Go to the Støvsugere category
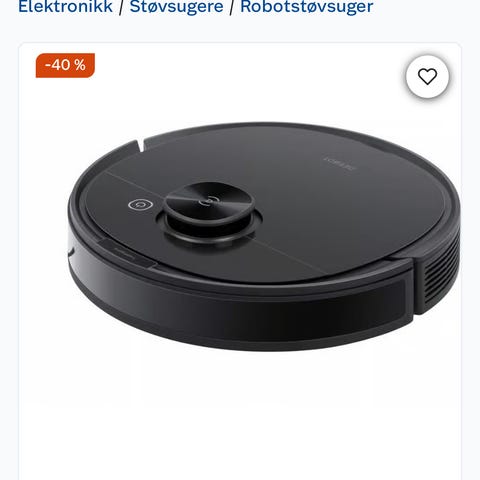480x480 pixels. pyautogui.click(x=176, y=6)
